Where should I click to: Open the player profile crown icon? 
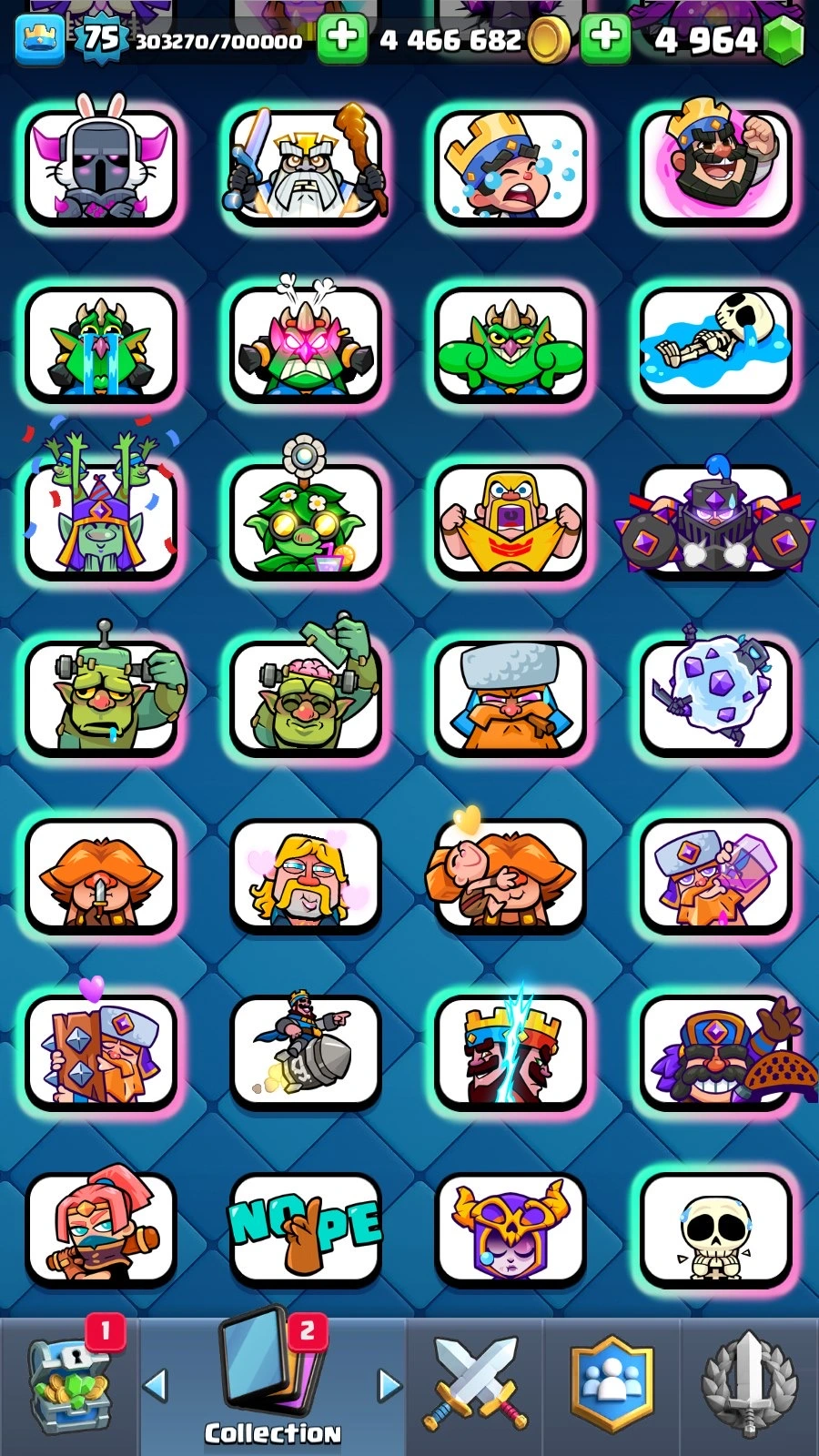(40, 40)
